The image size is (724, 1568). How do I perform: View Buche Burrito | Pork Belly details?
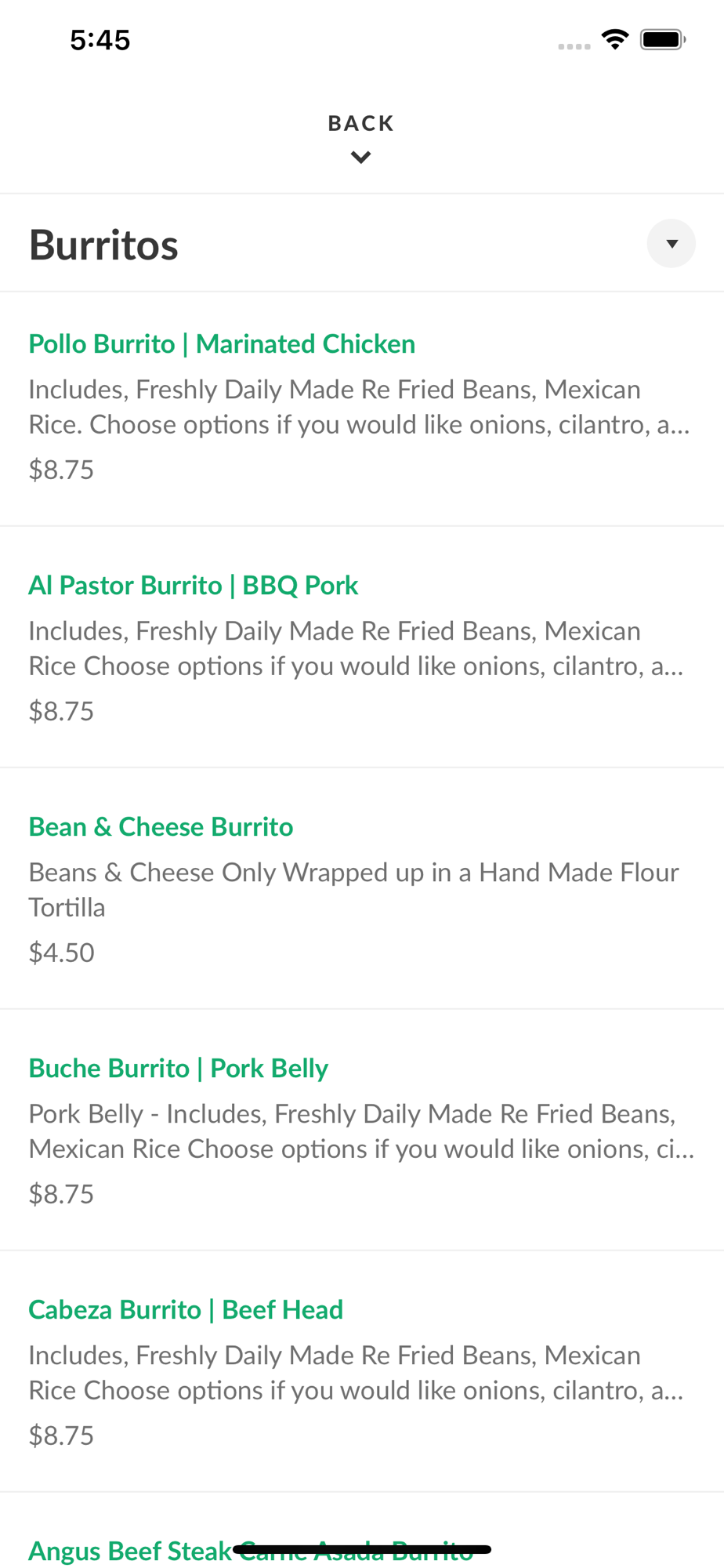point(179,1069)
